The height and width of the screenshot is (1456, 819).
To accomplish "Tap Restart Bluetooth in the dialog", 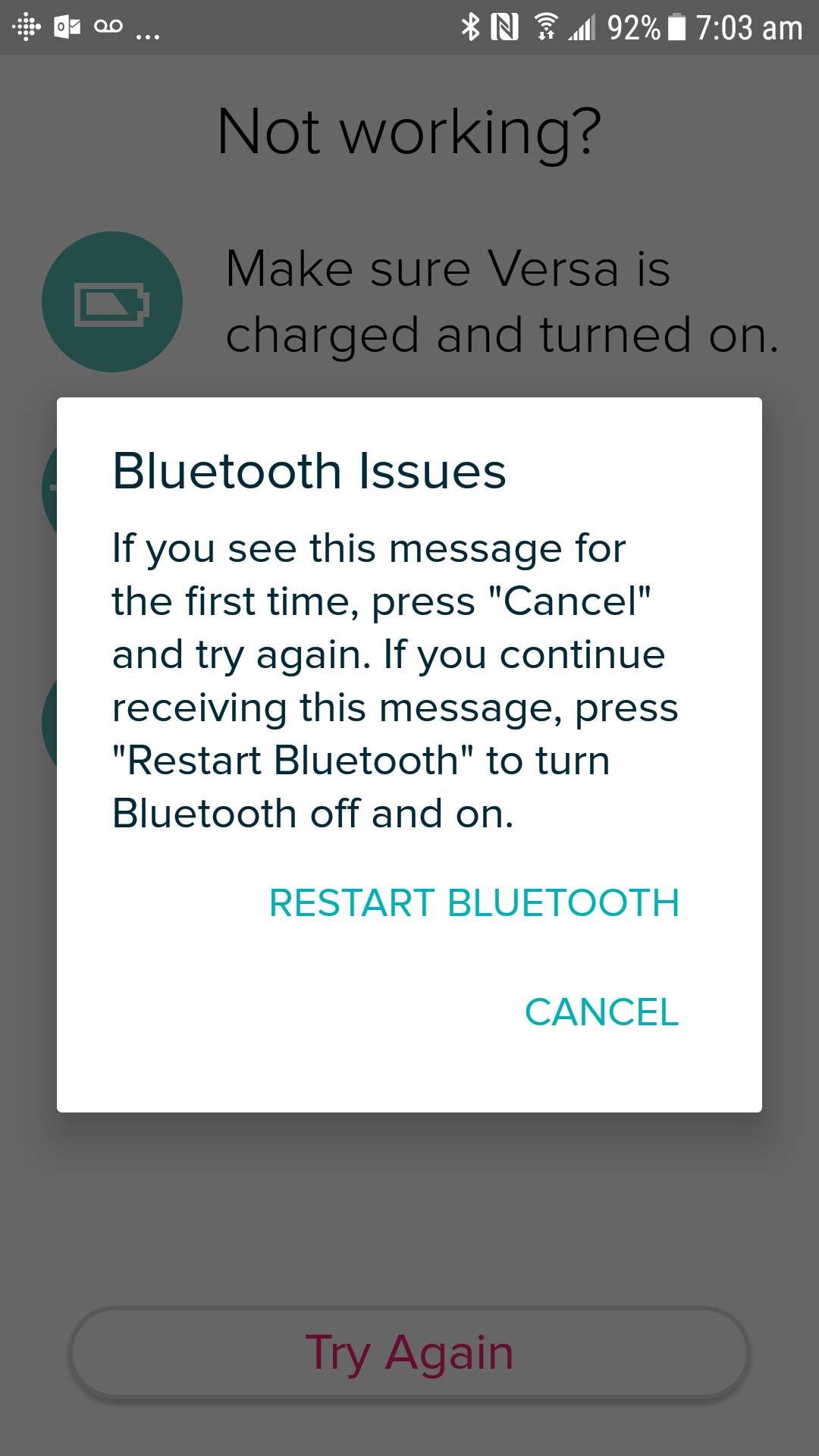I will click(x=474, y=903).
